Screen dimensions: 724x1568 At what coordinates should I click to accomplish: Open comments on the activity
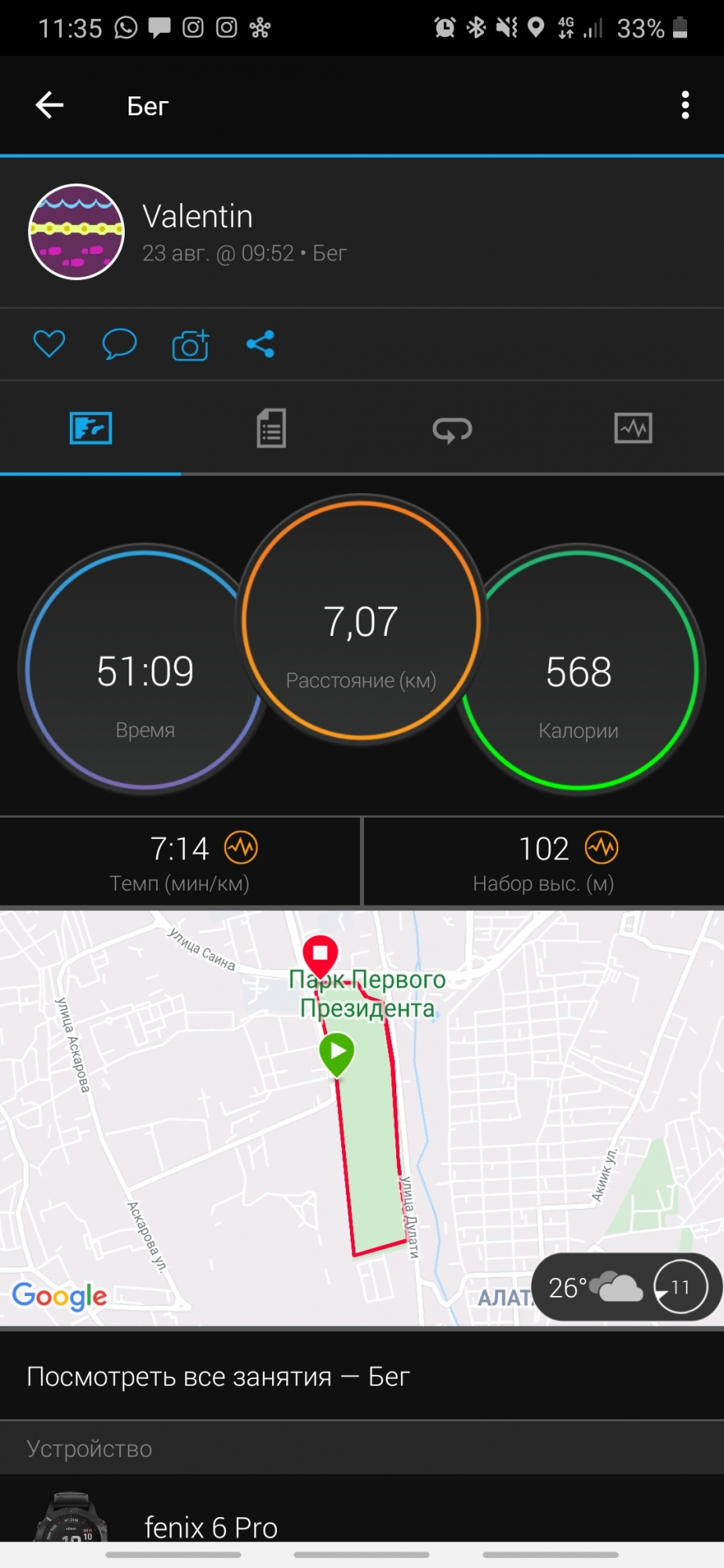point(119,344)
